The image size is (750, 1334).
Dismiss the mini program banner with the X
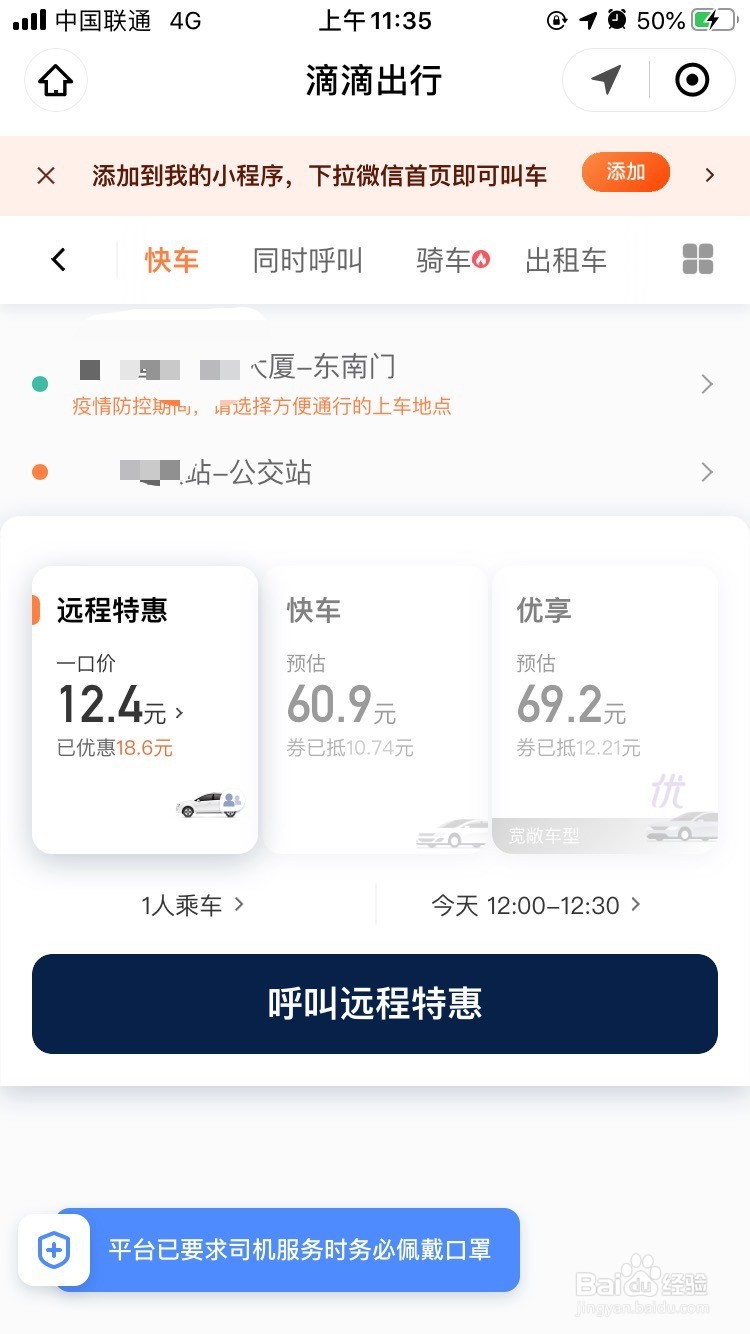[x=45, y=175]
